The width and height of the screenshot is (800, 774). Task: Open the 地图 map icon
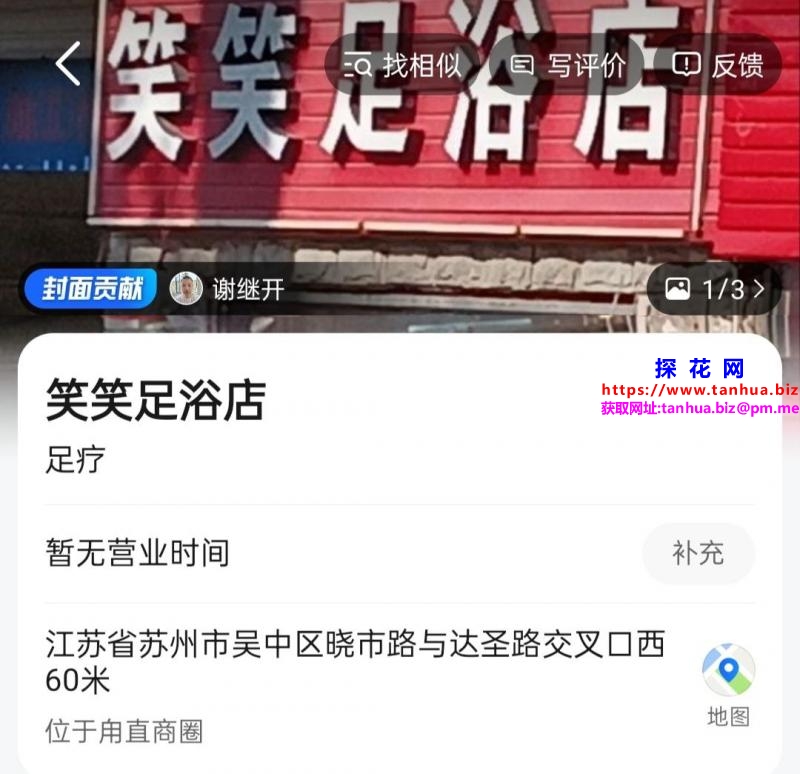coord(728,684)
